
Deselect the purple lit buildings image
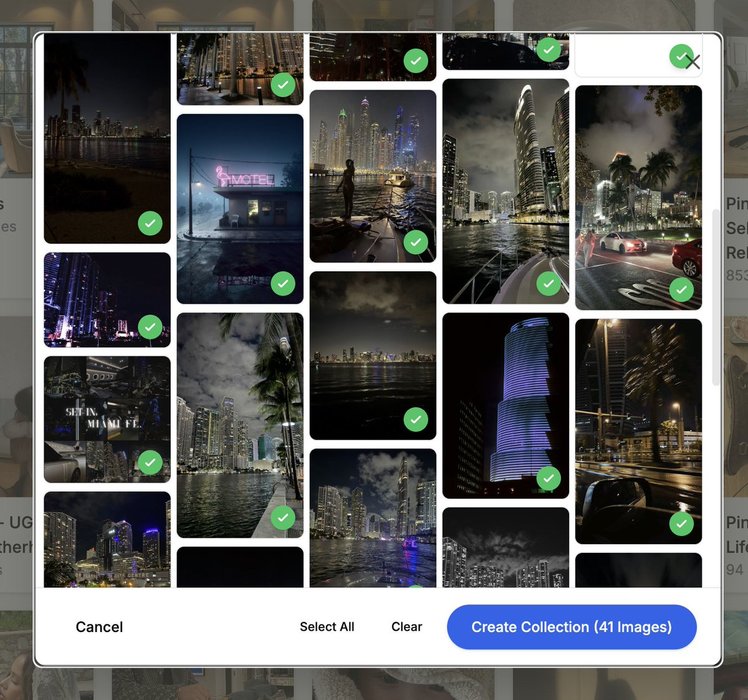150,327
